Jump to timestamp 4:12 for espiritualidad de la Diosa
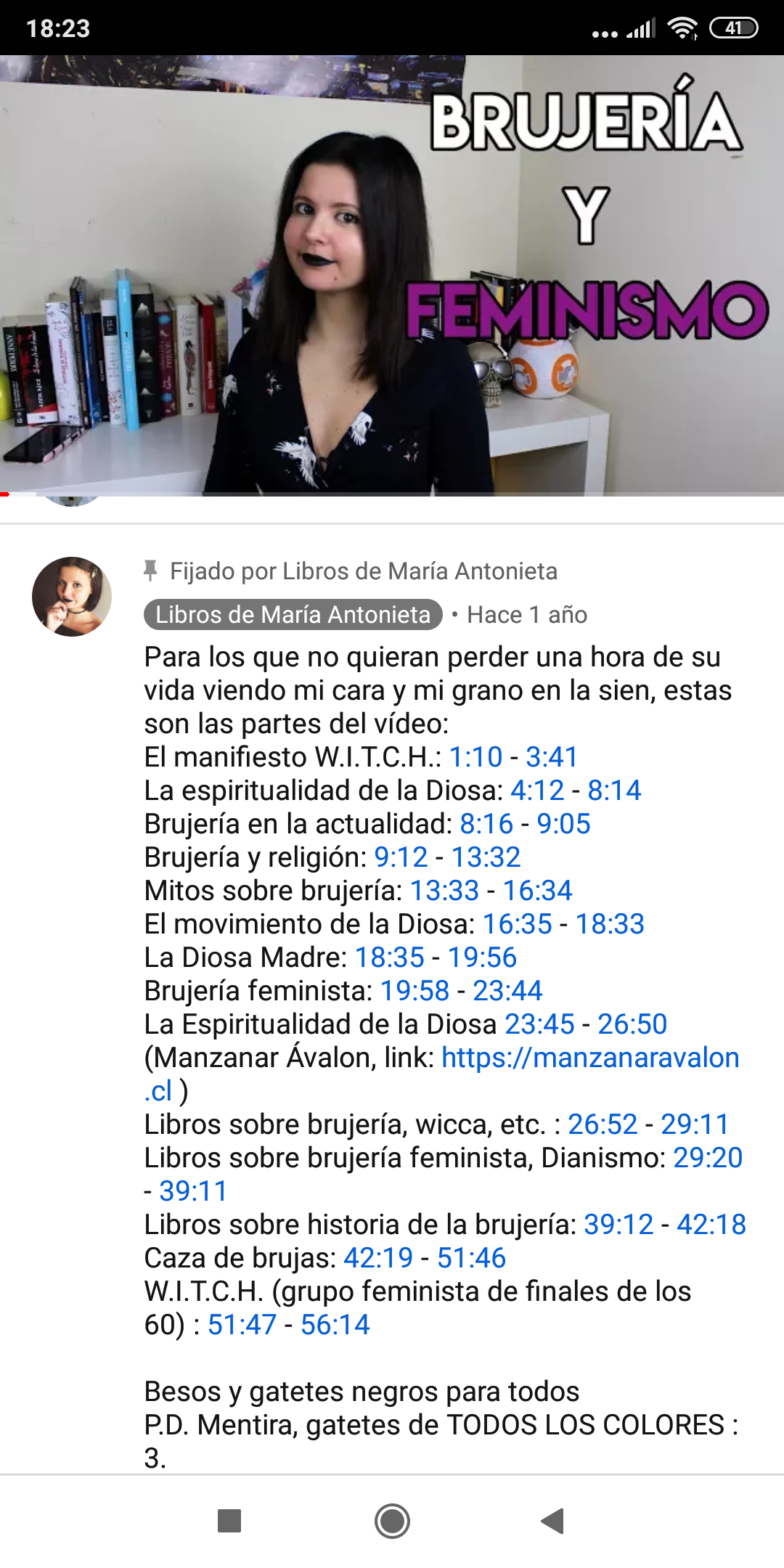 coord(537,791)
